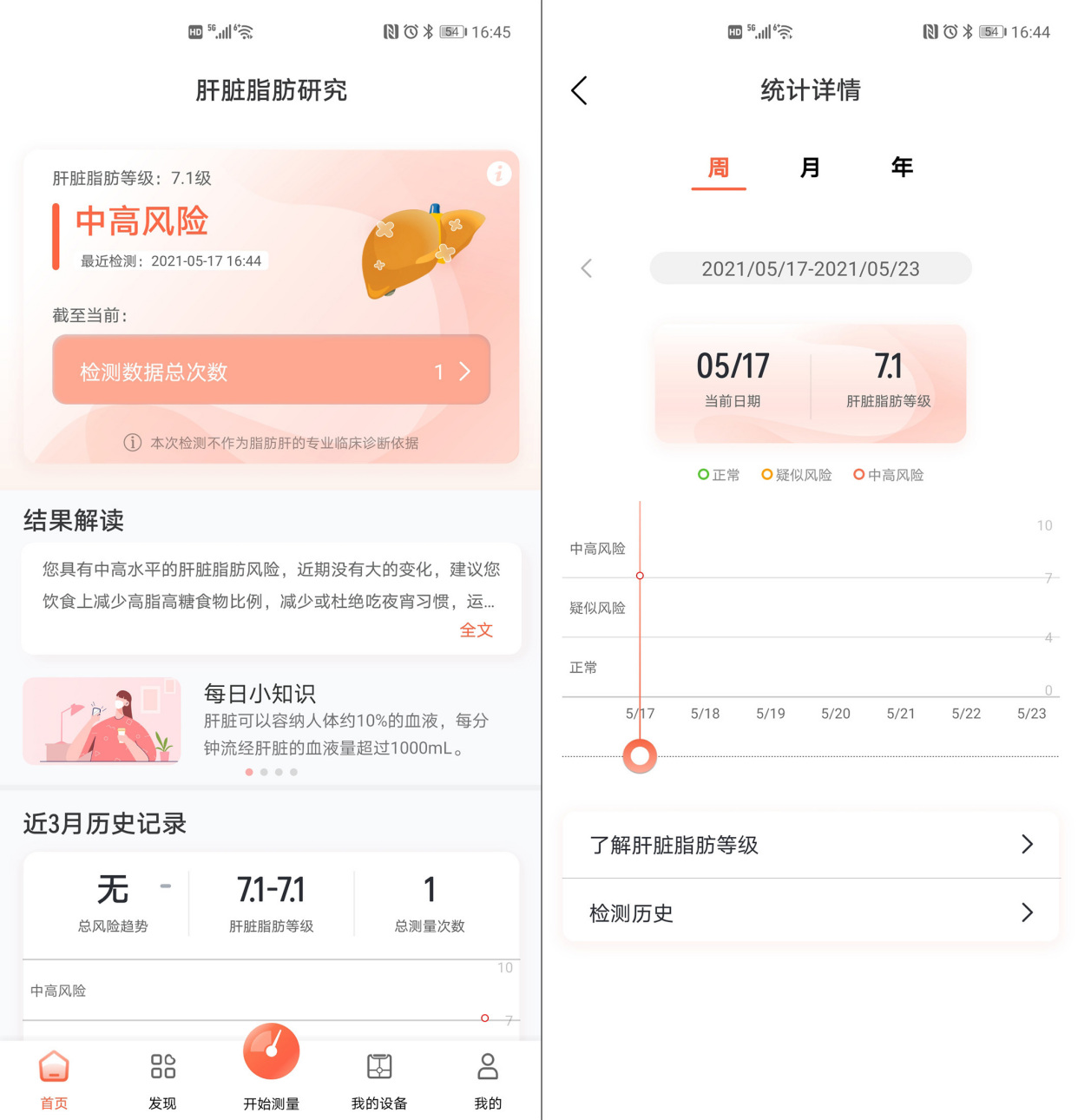Open 检测历史
The width and height of the screenshot is (1078, 1120).
click(x=810, y=912)
